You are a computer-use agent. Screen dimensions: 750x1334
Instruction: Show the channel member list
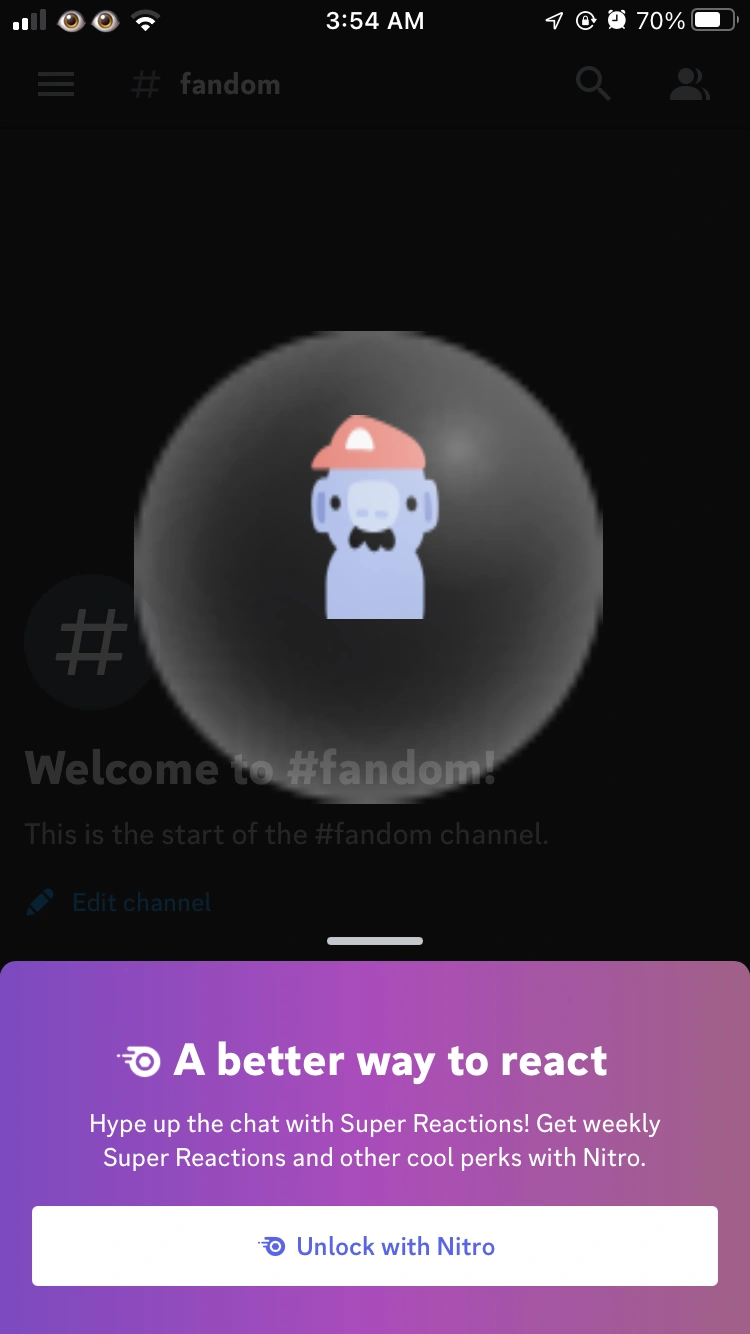(689, 85)
